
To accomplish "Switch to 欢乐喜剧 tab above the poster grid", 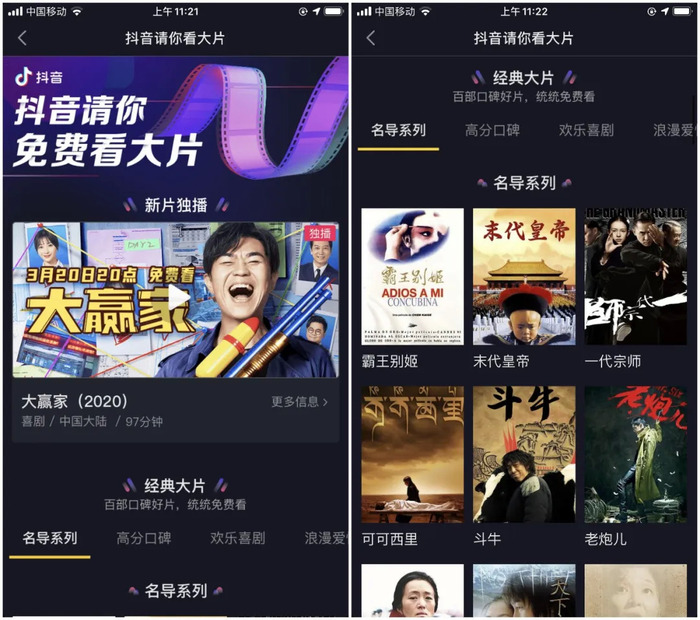I will 586,130.
